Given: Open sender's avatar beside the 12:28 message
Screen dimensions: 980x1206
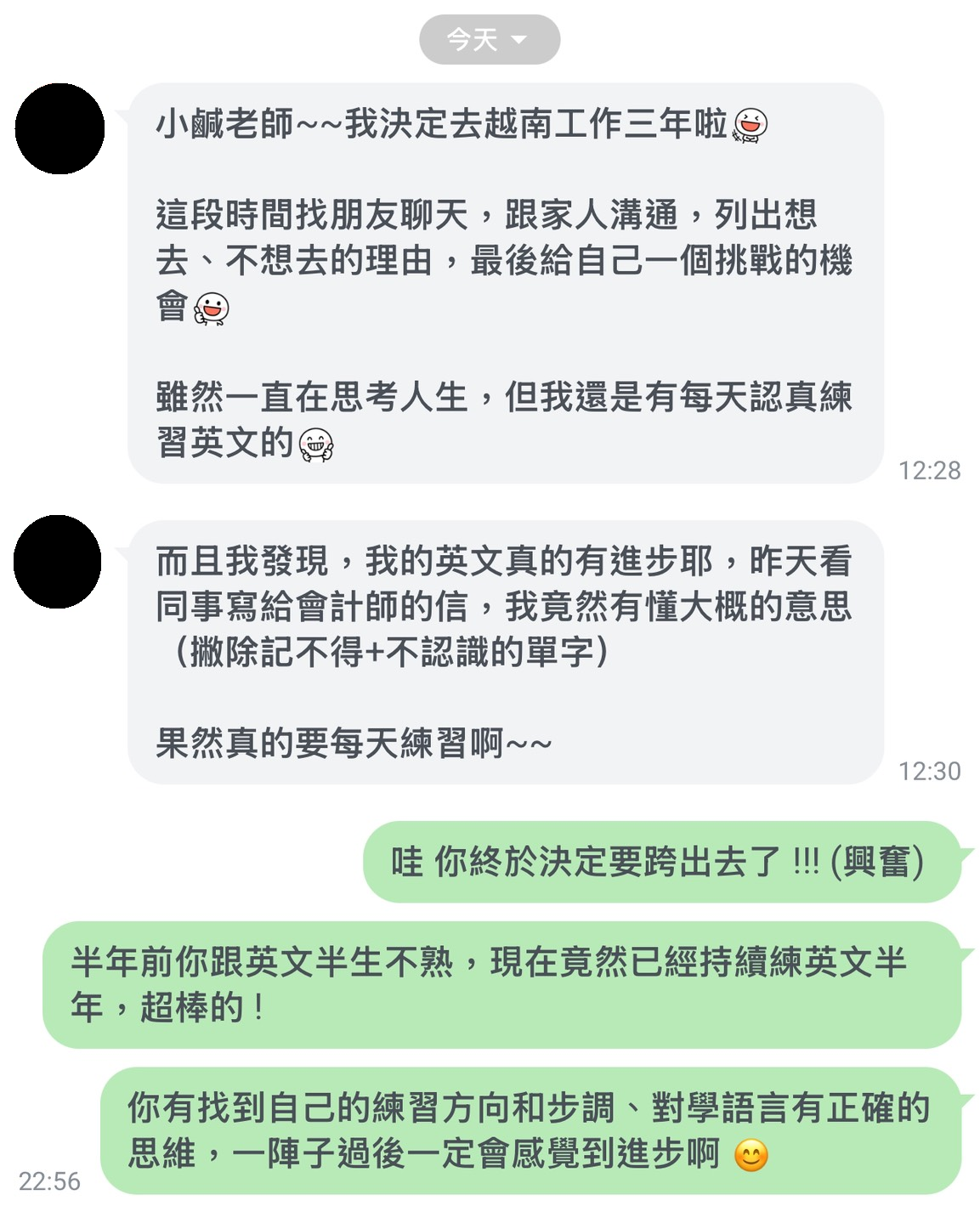Looking at the screenshot, I should coord(59,129).
